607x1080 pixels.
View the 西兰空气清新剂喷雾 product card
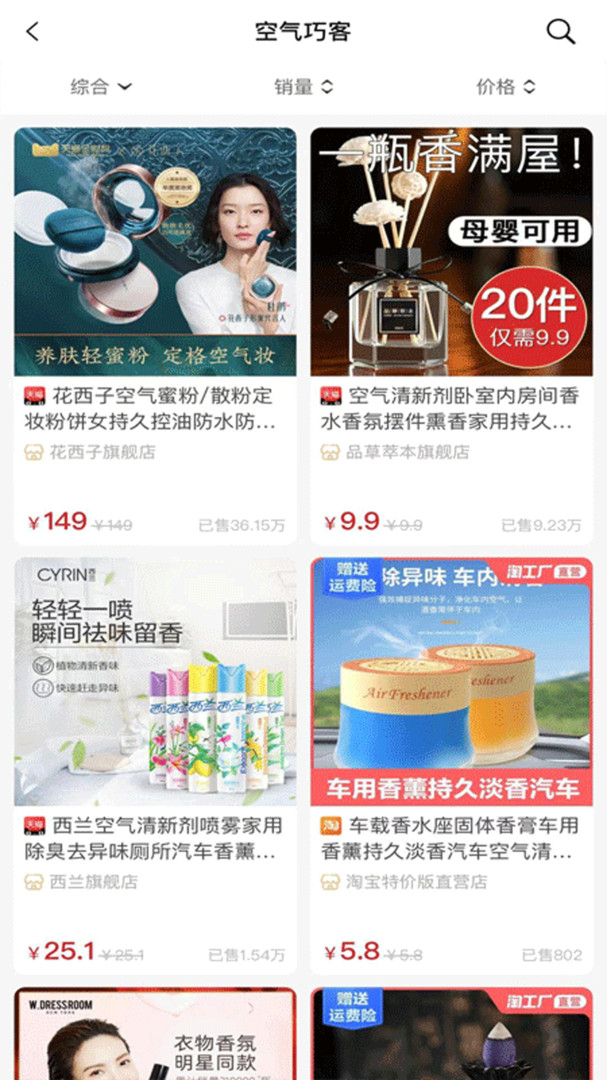155,730
